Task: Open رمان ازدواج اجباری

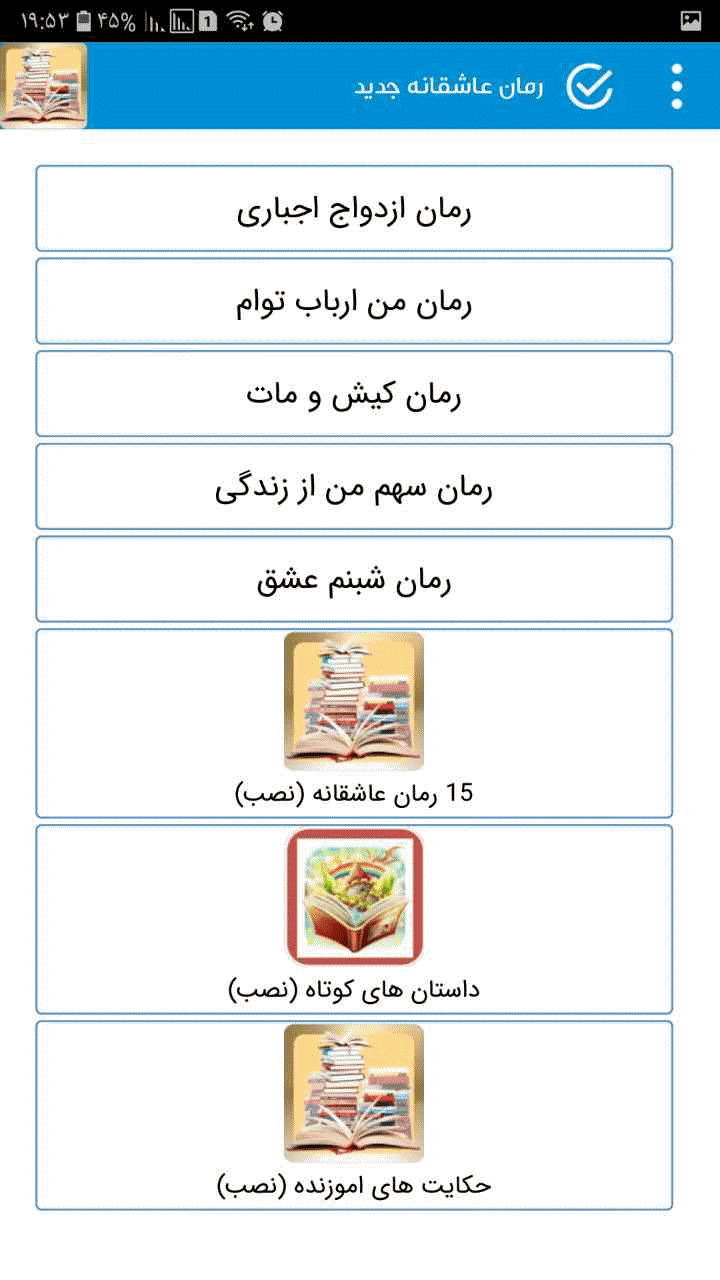Action: pos(354,209)
